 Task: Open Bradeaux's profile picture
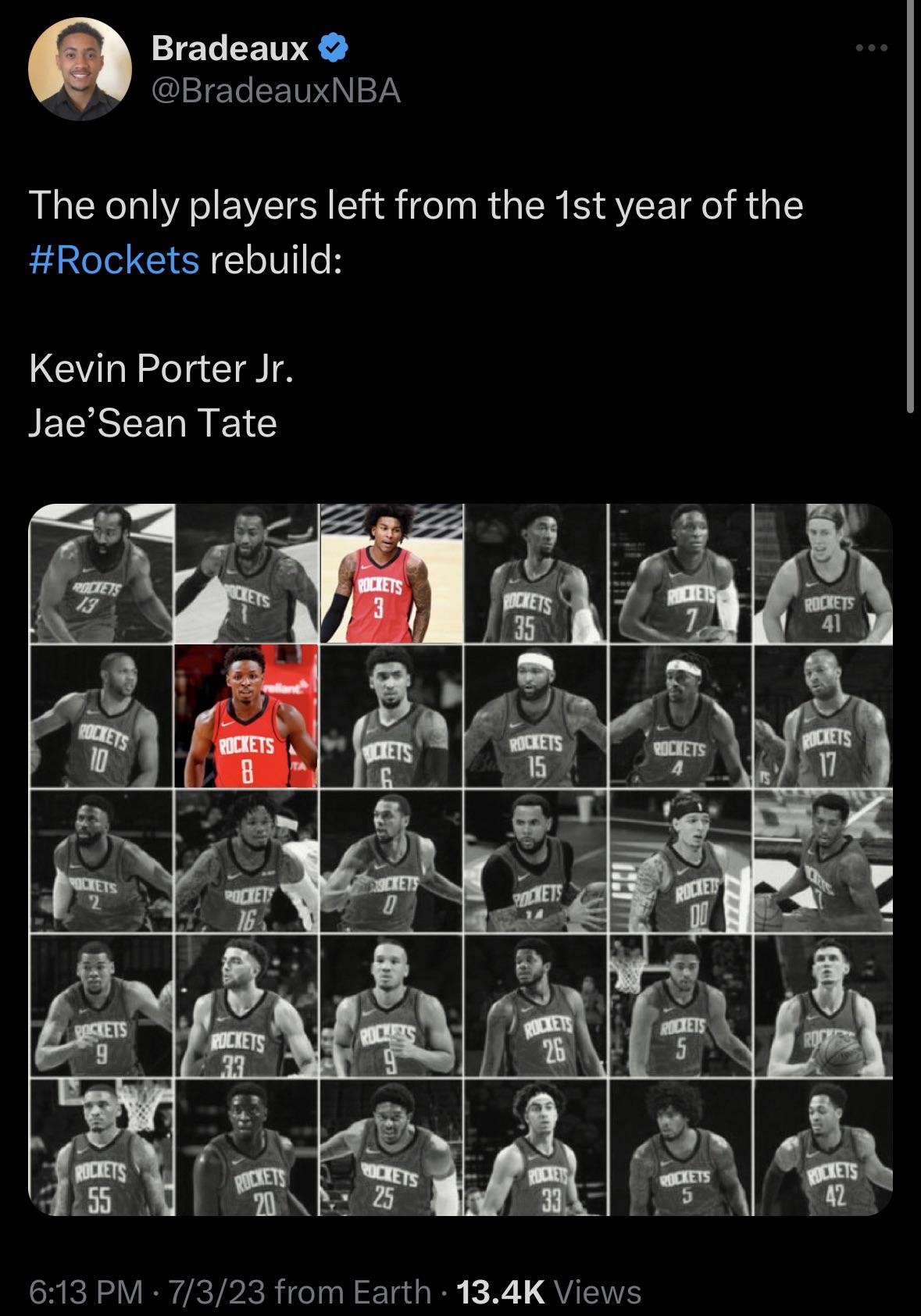pos(80,69)
